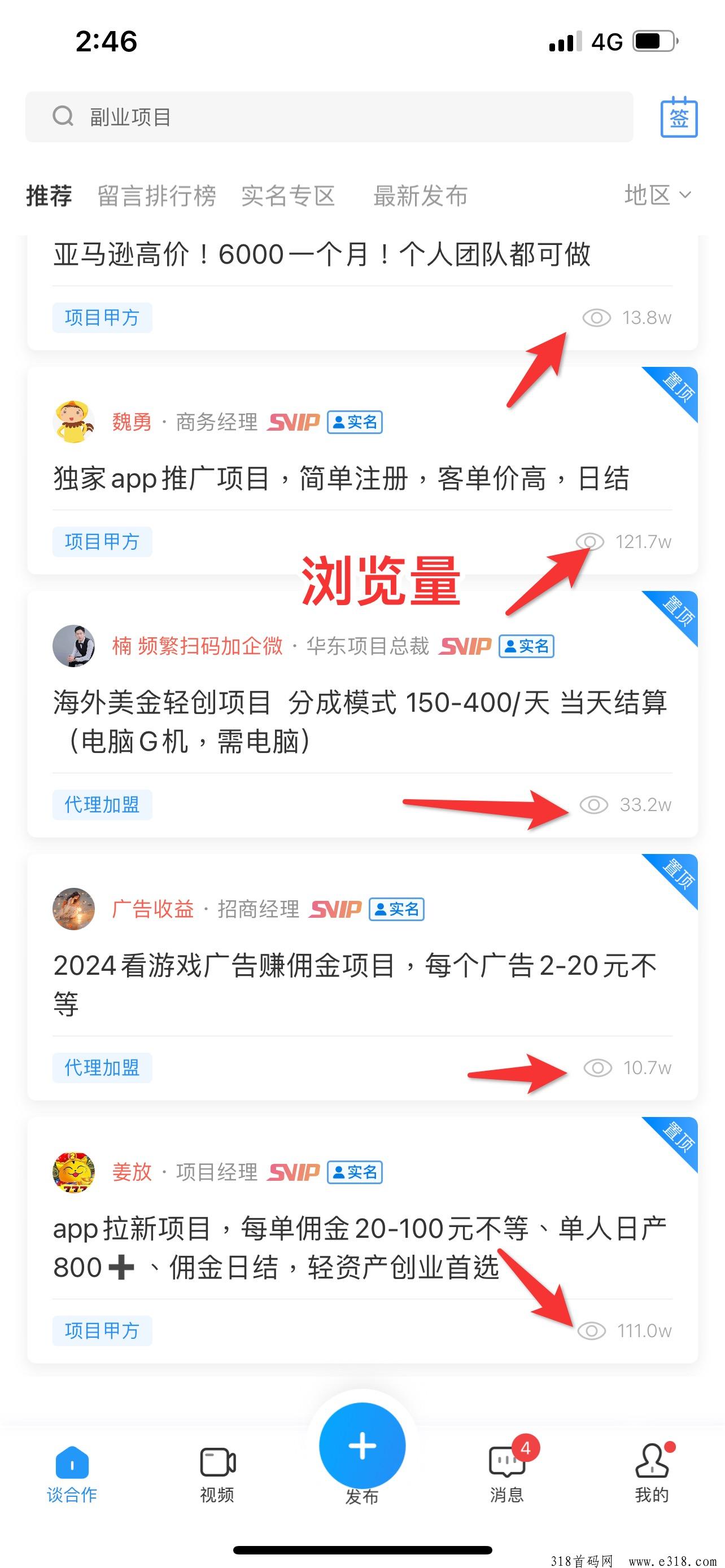This screenshot has width=725, height=1568.
Task: Switch to the 留言排行榜 tab
Action: click(157, 196)
